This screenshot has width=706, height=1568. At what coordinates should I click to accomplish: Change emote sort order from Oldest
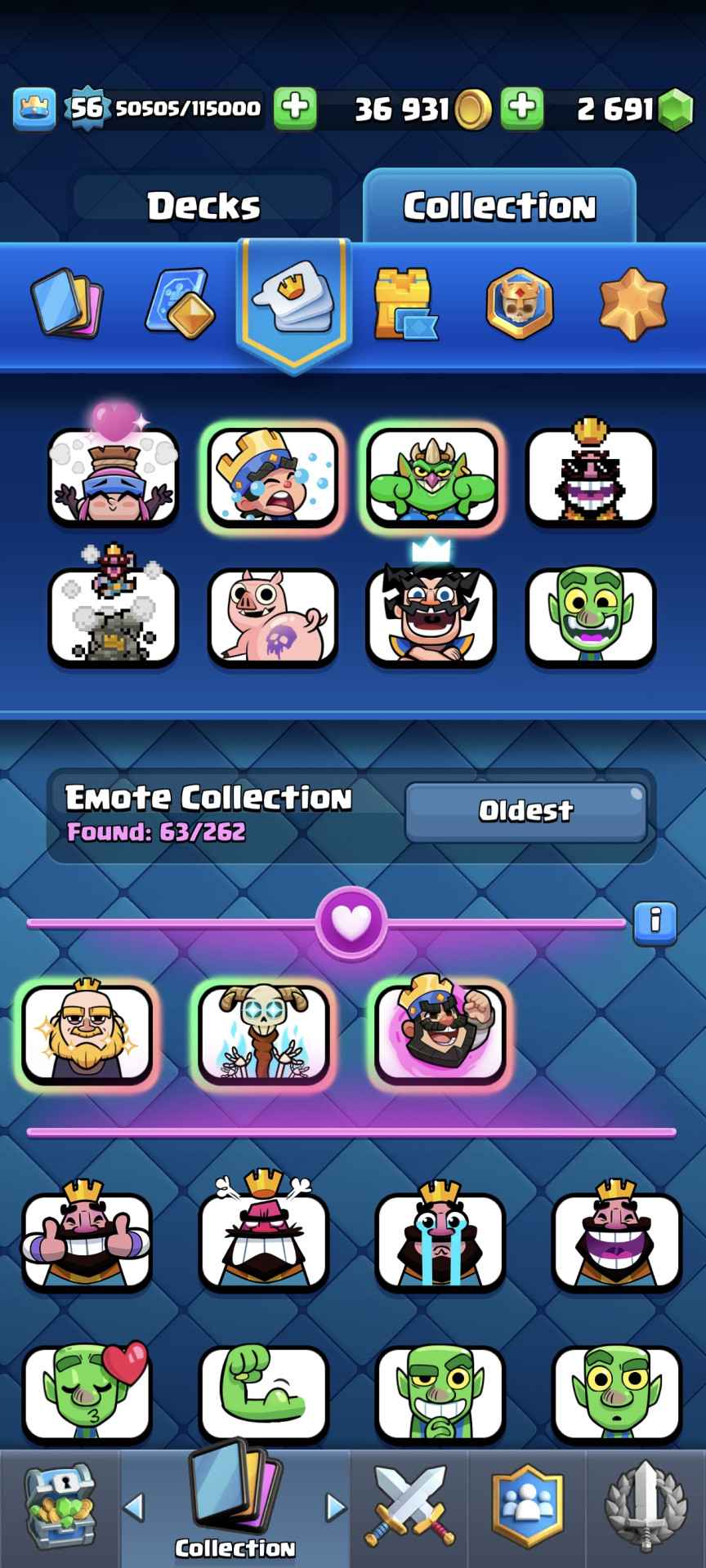coord(525,811)
